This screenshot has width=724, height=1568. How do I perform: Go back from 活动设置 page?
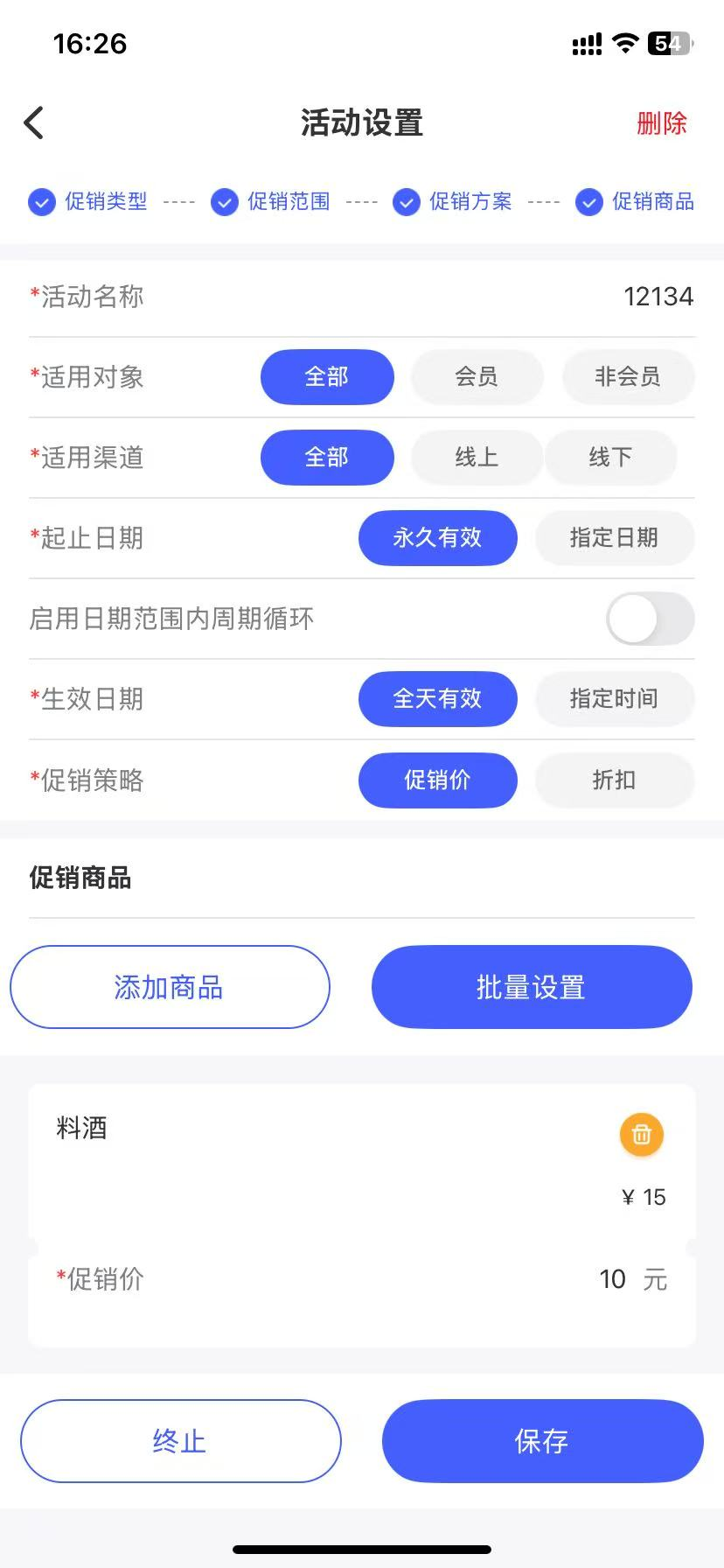tap(34, 123)
